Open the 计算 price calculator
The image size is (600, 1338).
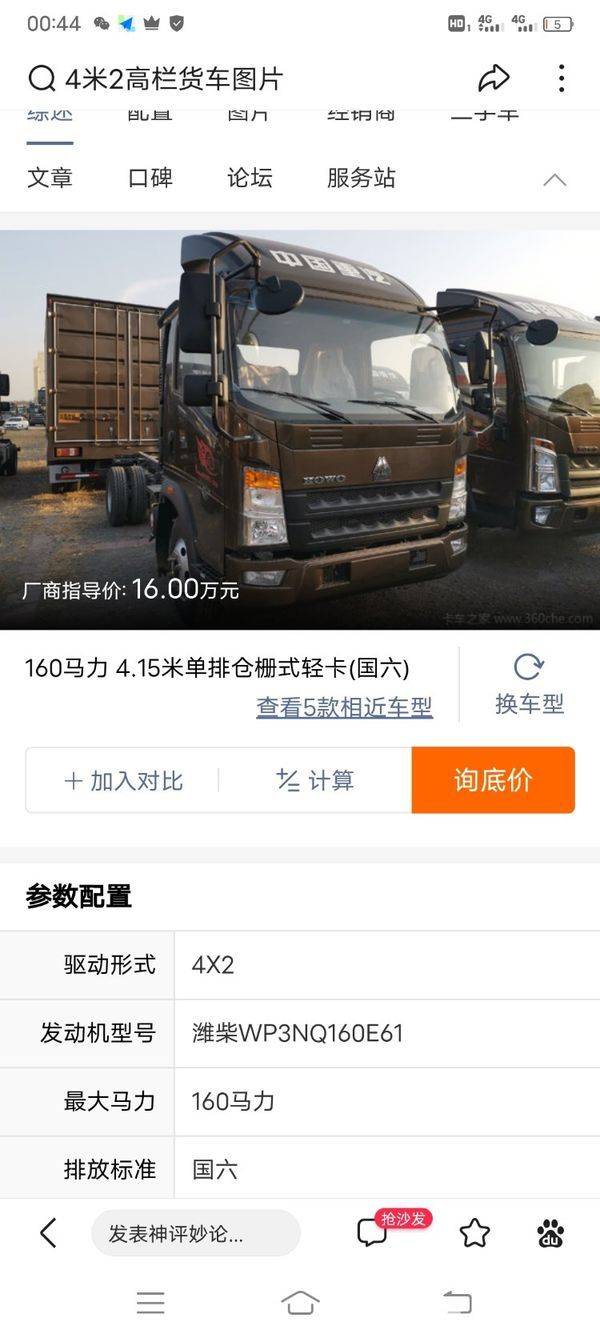tap(315, 781)
